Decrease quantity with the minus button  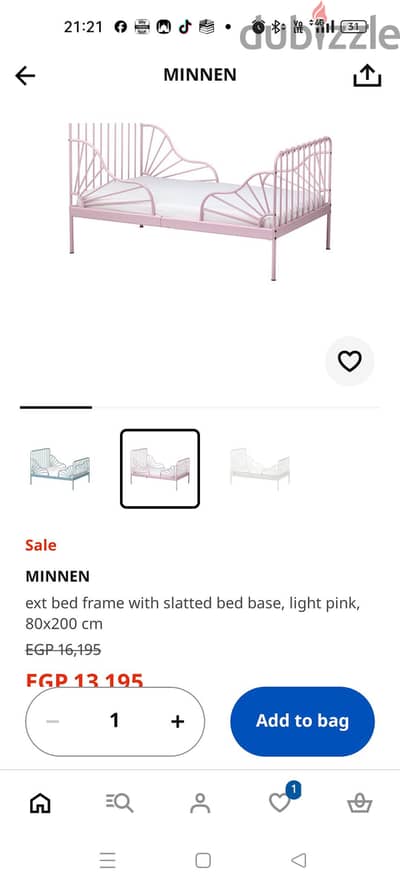pos(53,721)
